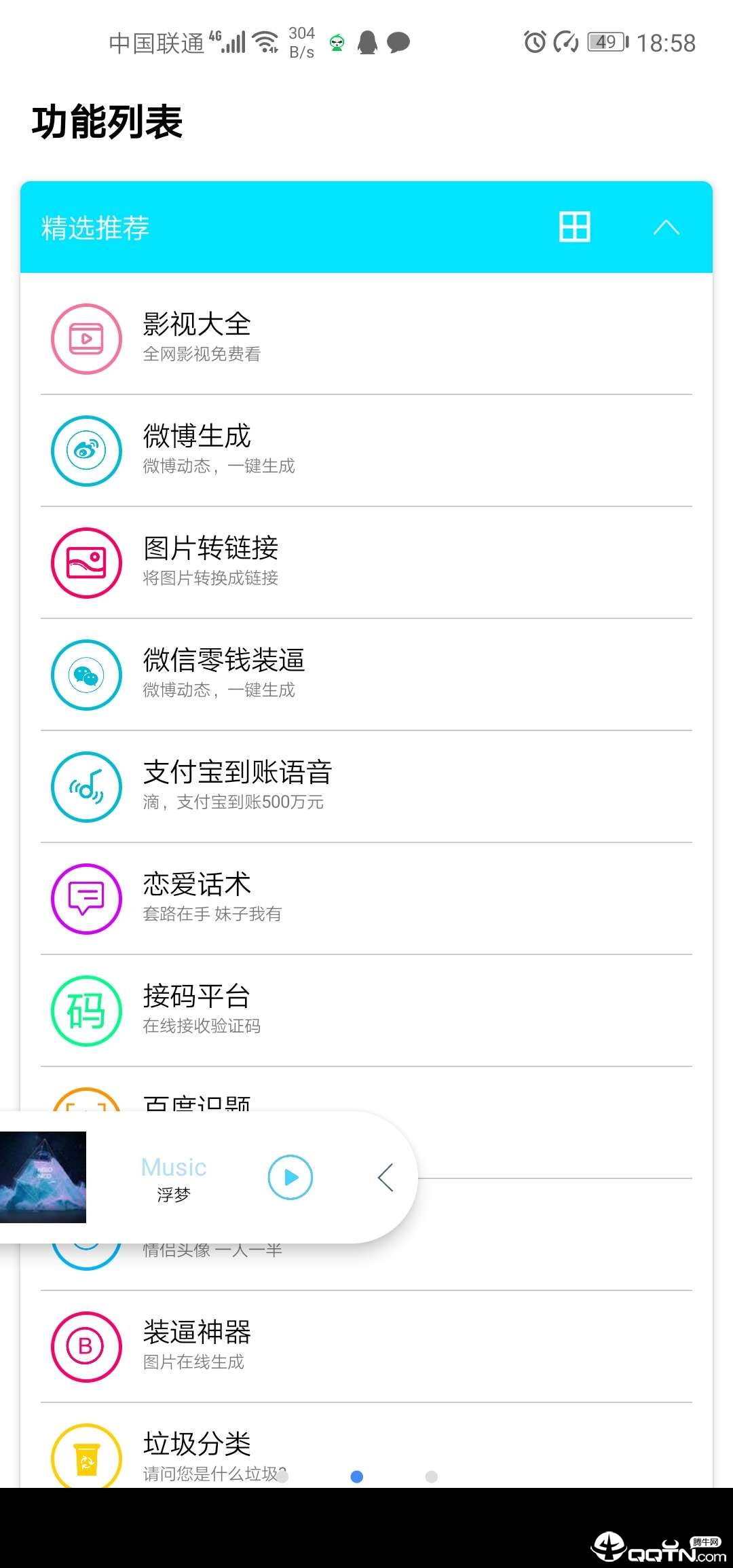Play the music track 浮梦

click(290, 1177)
